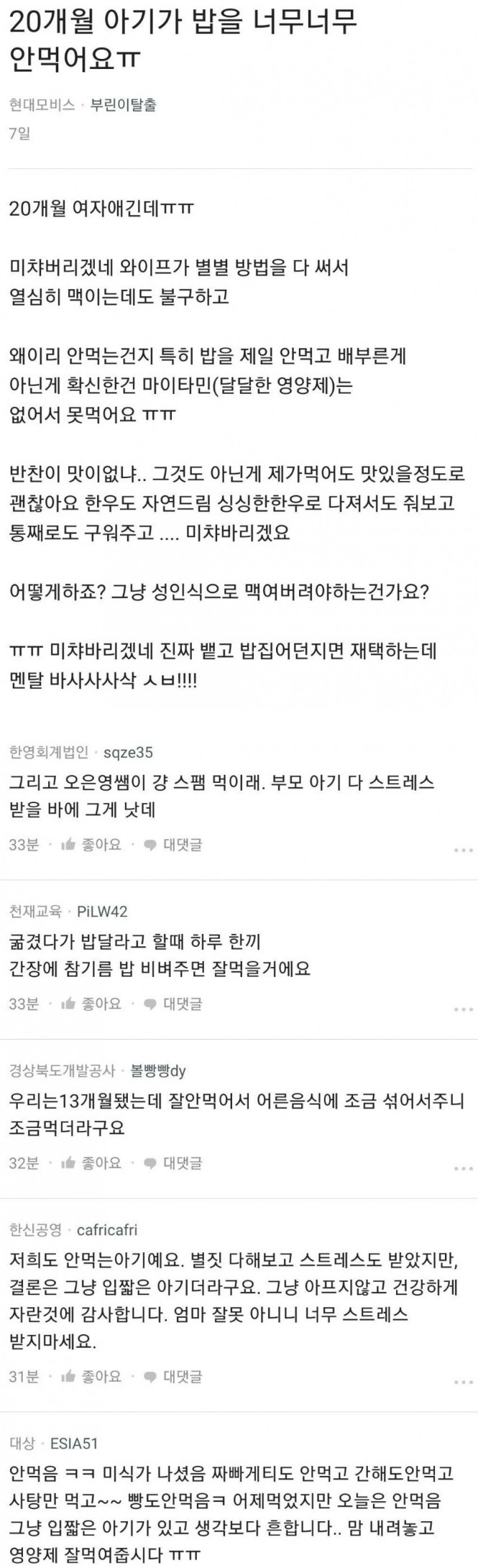Reply to 볼빵빵dy's comment
The image size is (478, 1568).
173,1163
